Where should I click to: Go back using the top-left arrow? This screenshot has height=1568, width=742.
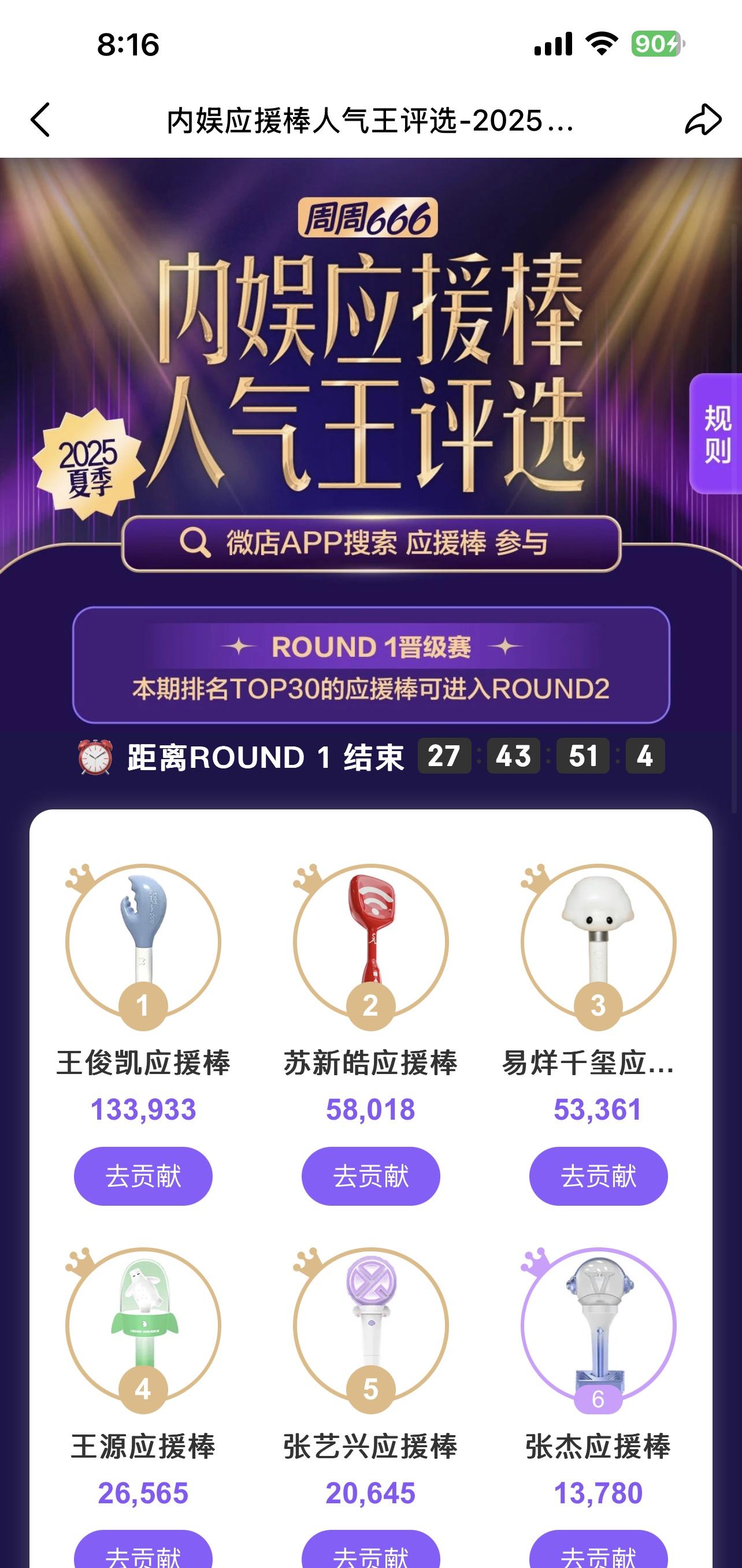(x=40, y=119)
